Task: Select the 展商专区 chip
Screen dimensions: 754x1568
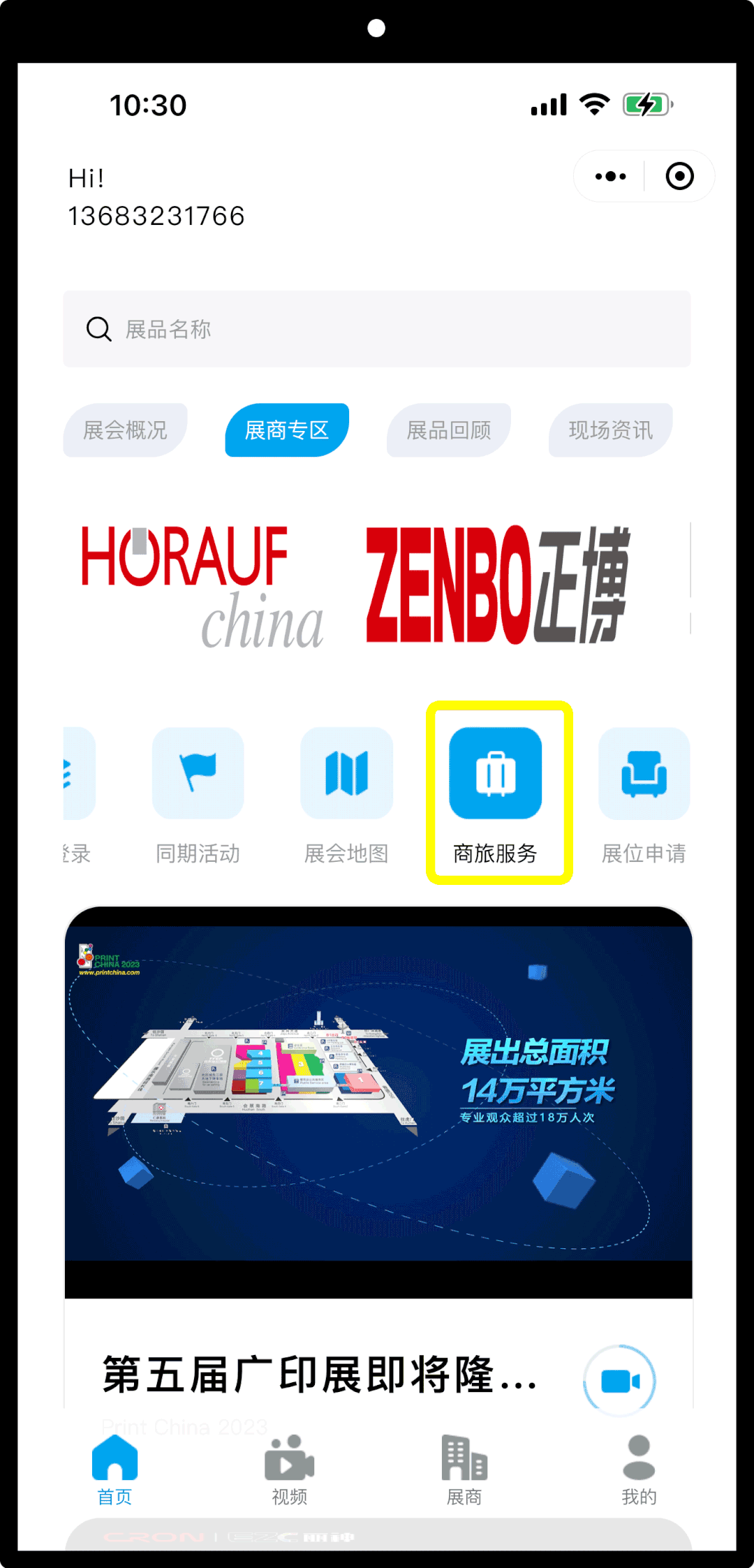Action: click(287, 430)
